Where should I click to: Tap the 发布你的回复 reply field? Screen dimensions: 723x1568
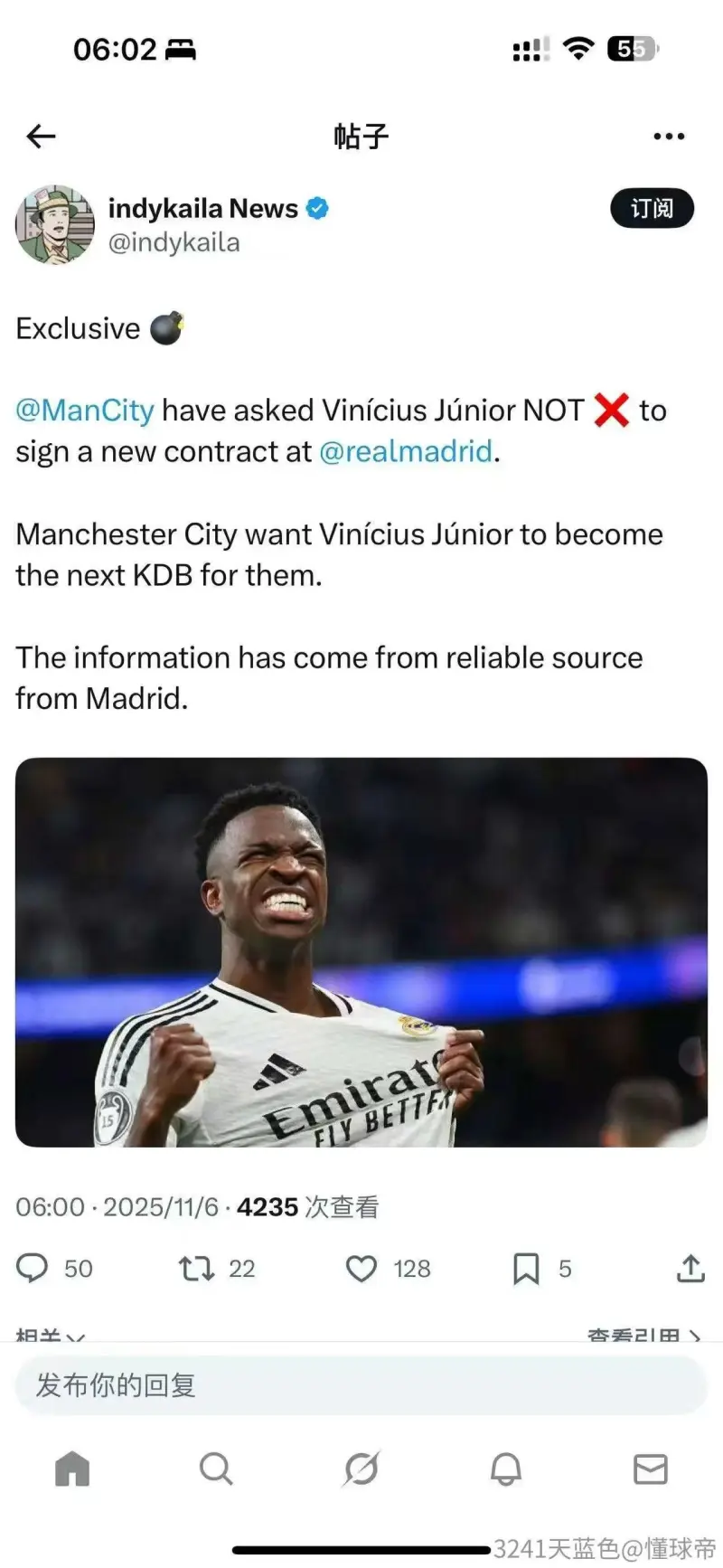coord(361,1384)
